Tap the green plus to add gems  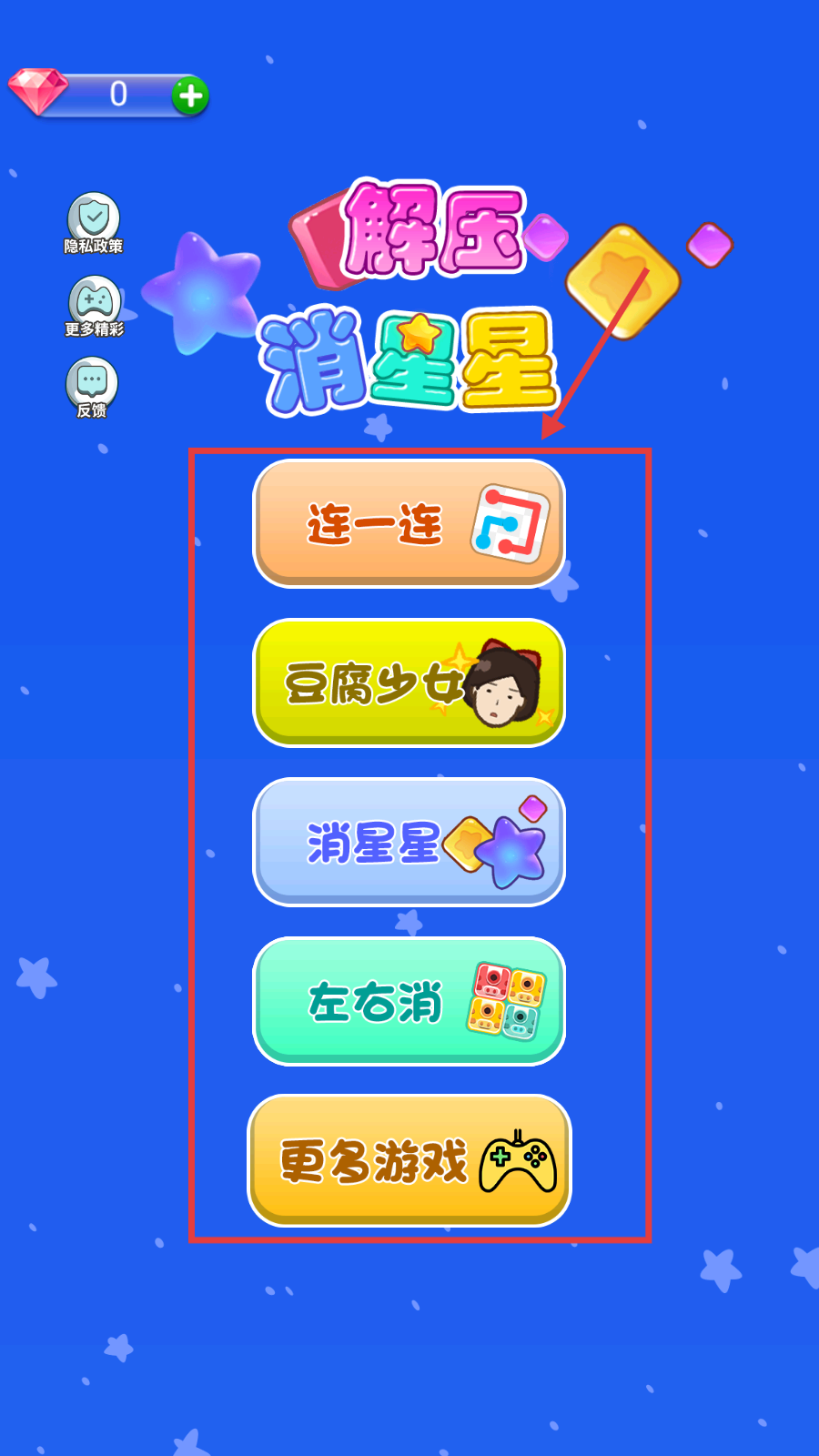[190, 96]
